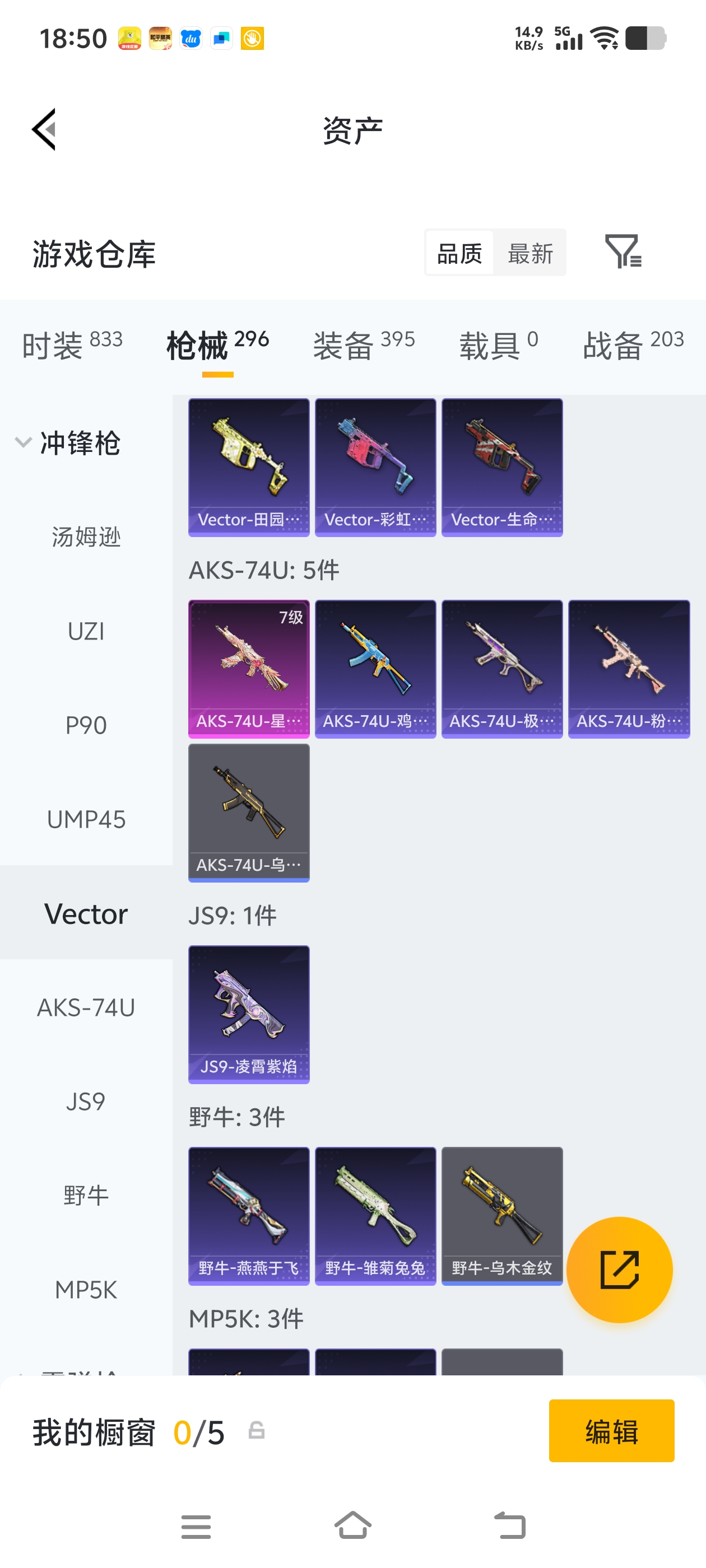Select UMP45 in the sidebar
This screenshot has height=1568, width=706.
click(86, 819)
